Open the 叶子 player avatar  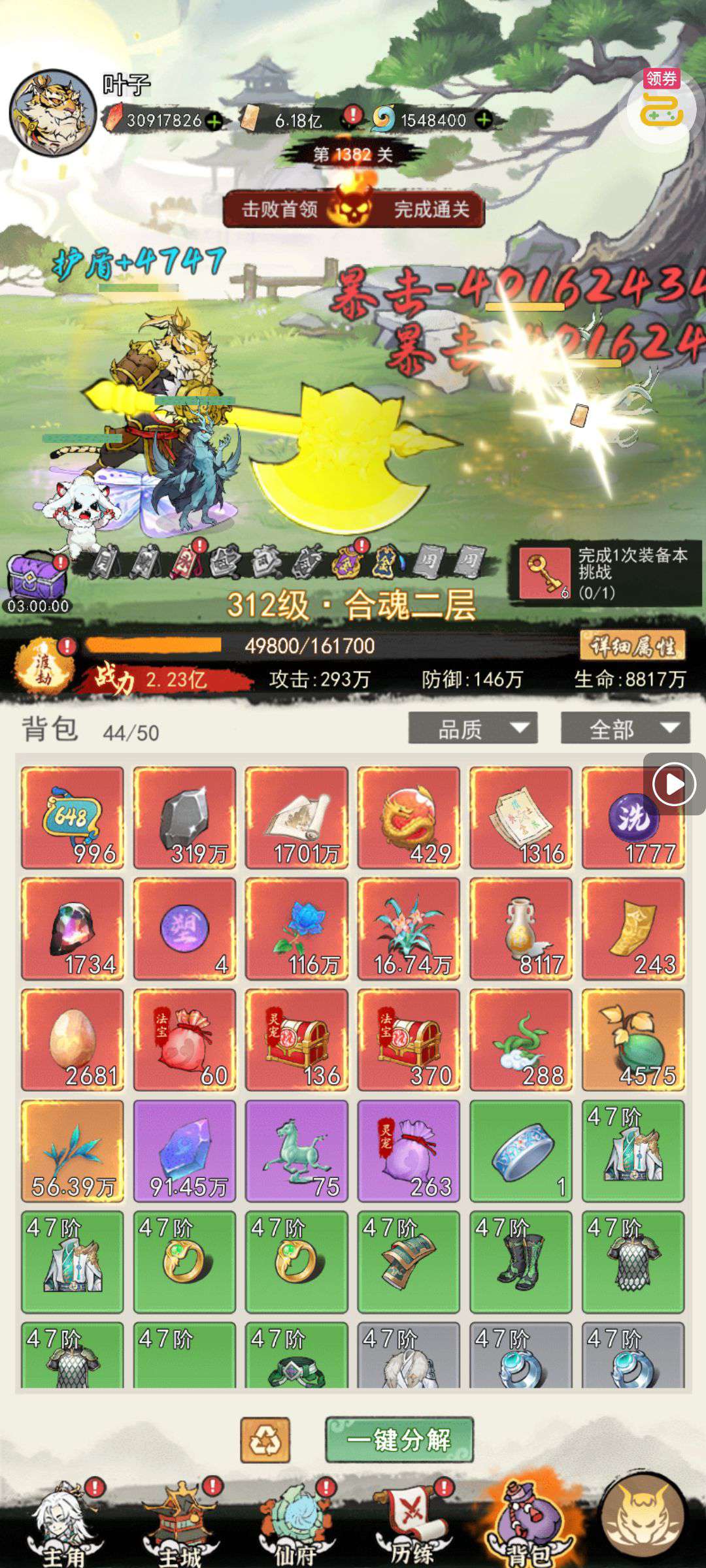coord(52,113)
